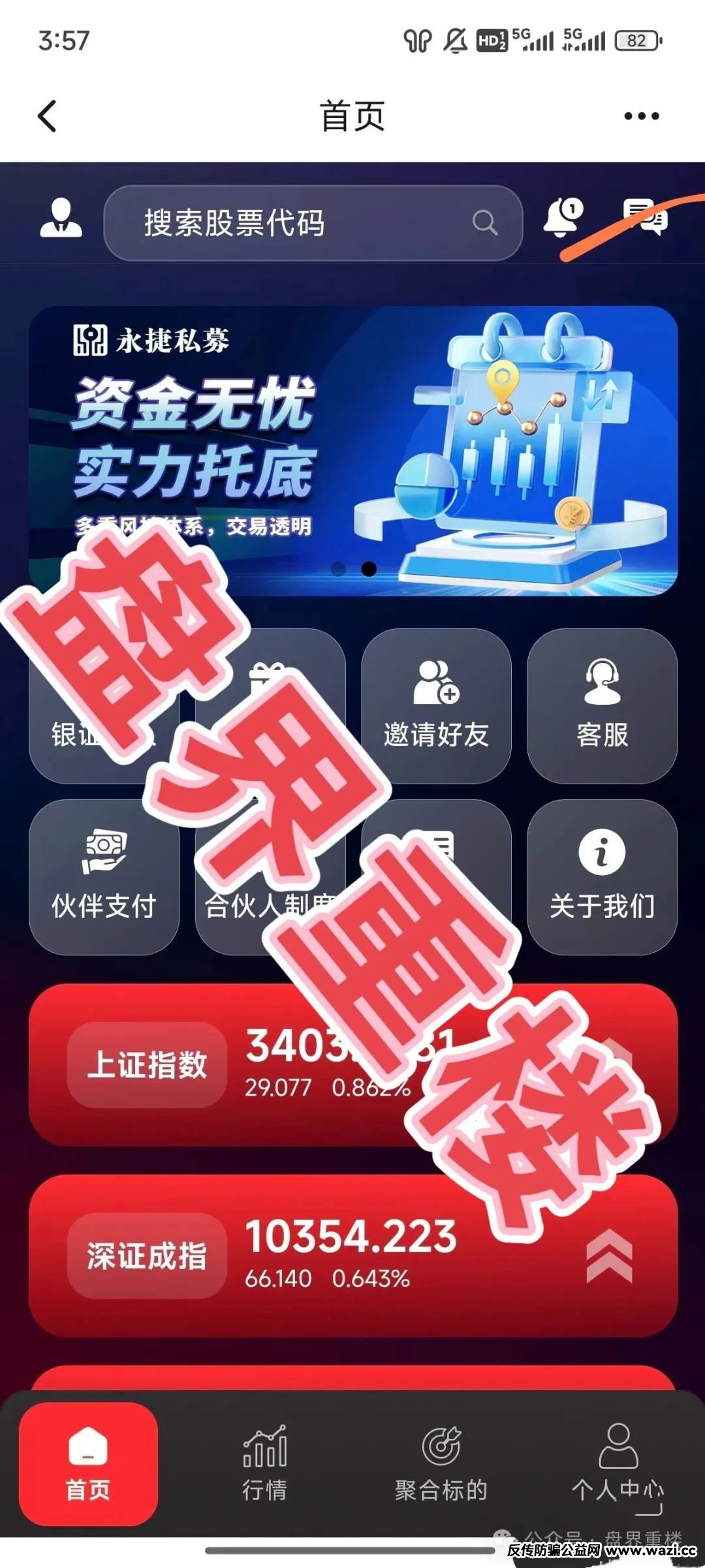Open the notifications bell
The height and width of the screenshot is (1568, 705).
click(x=562, y=217)
